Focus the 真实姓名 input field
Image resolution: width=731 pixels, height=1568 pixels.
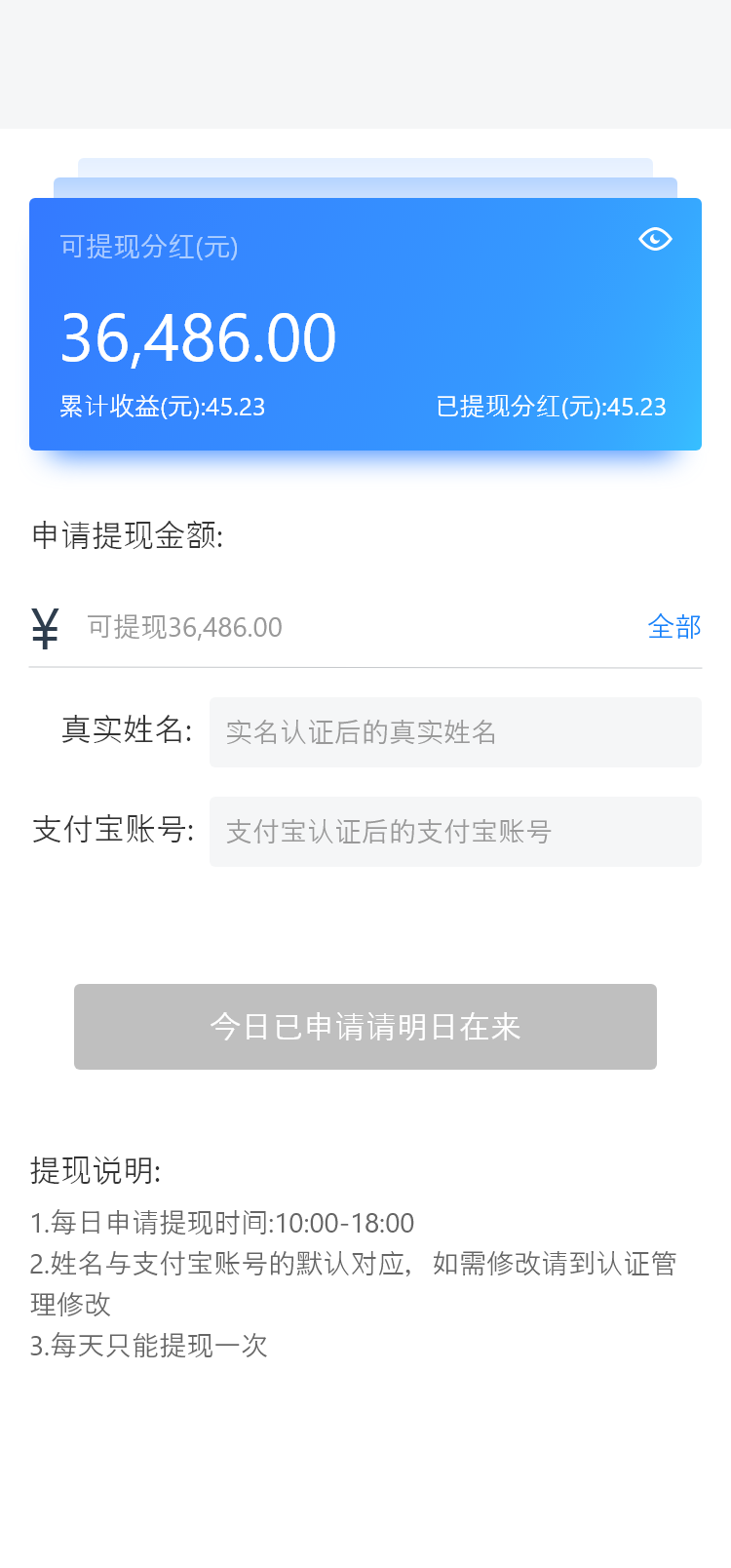pos(455,732)
